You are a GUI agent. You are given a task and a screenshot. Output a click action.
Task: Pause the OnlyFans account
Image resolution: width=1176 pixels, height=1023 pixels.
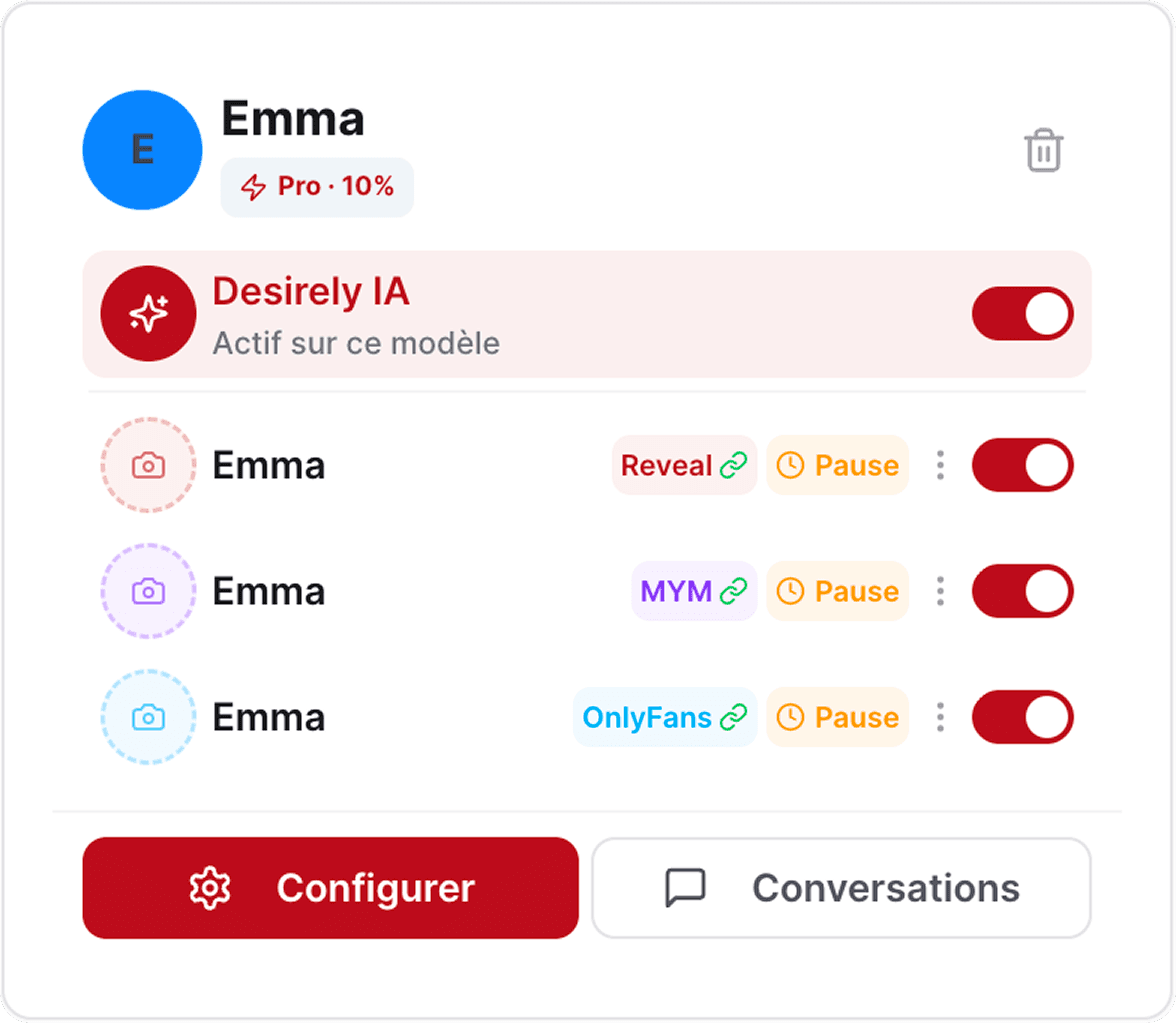(838, 717)
